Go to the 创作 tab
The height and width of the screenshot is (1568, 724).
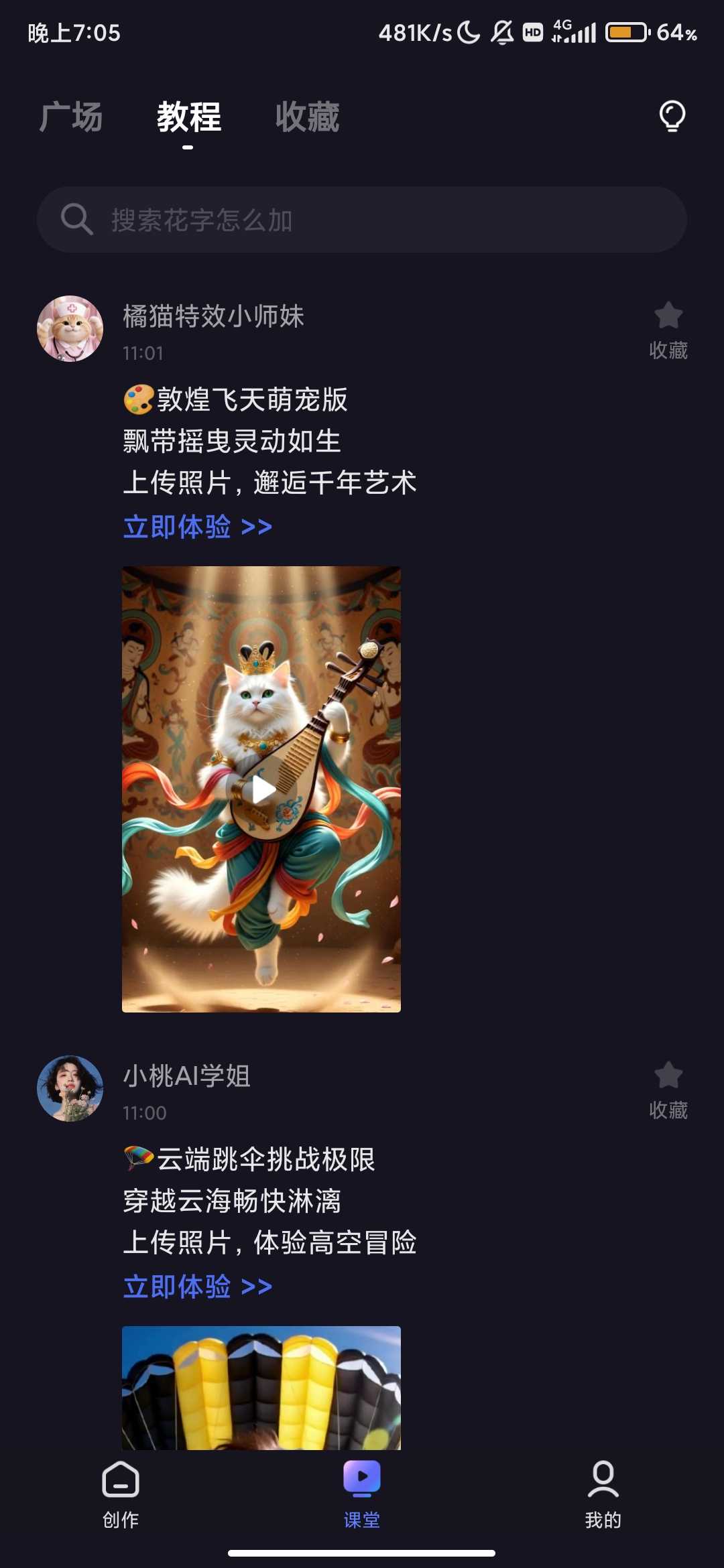coord(121,1493)
